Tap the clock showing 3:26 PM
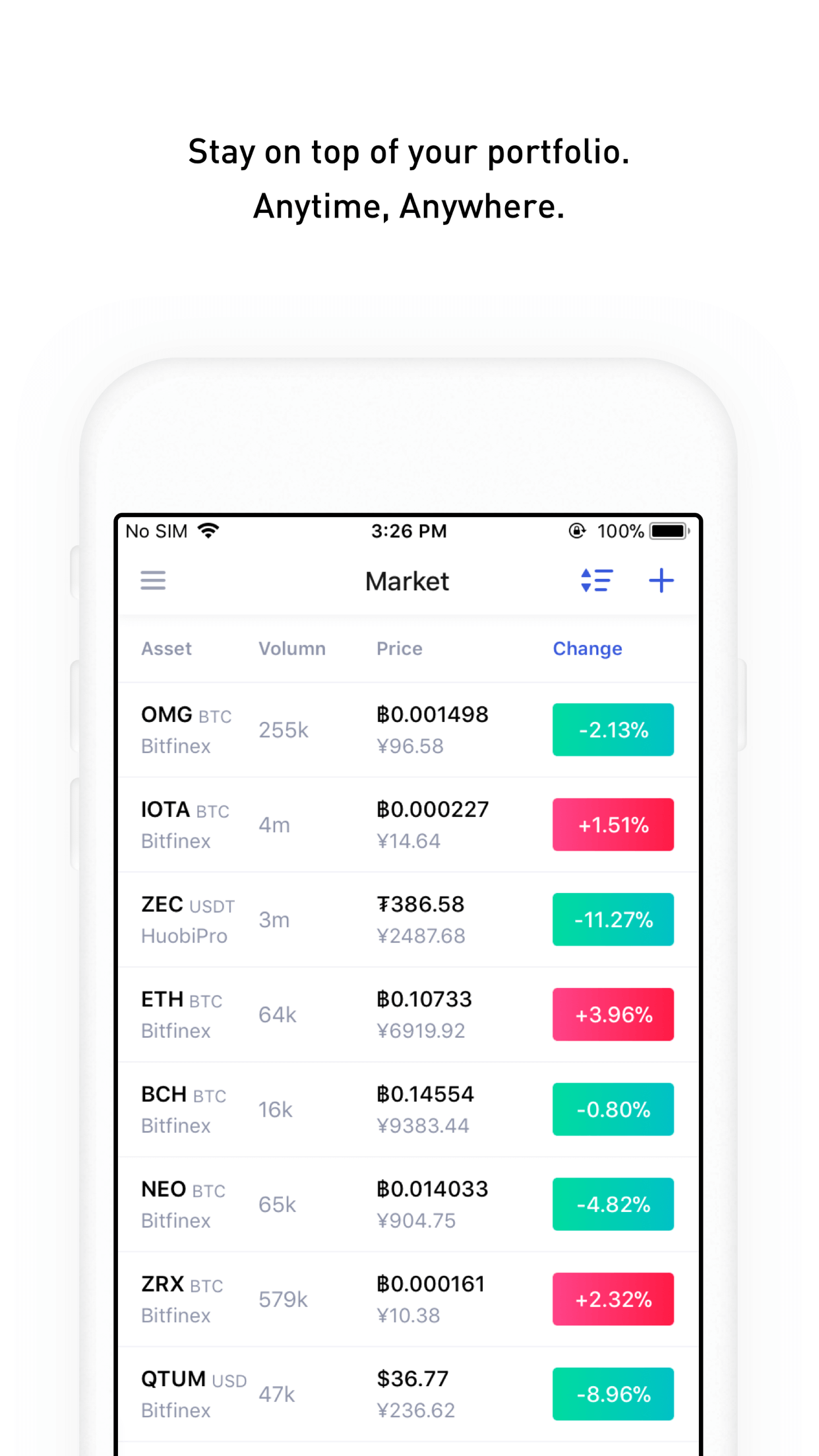The height and width of the screenshot is (1456, 819). click(x=408, y=531)
